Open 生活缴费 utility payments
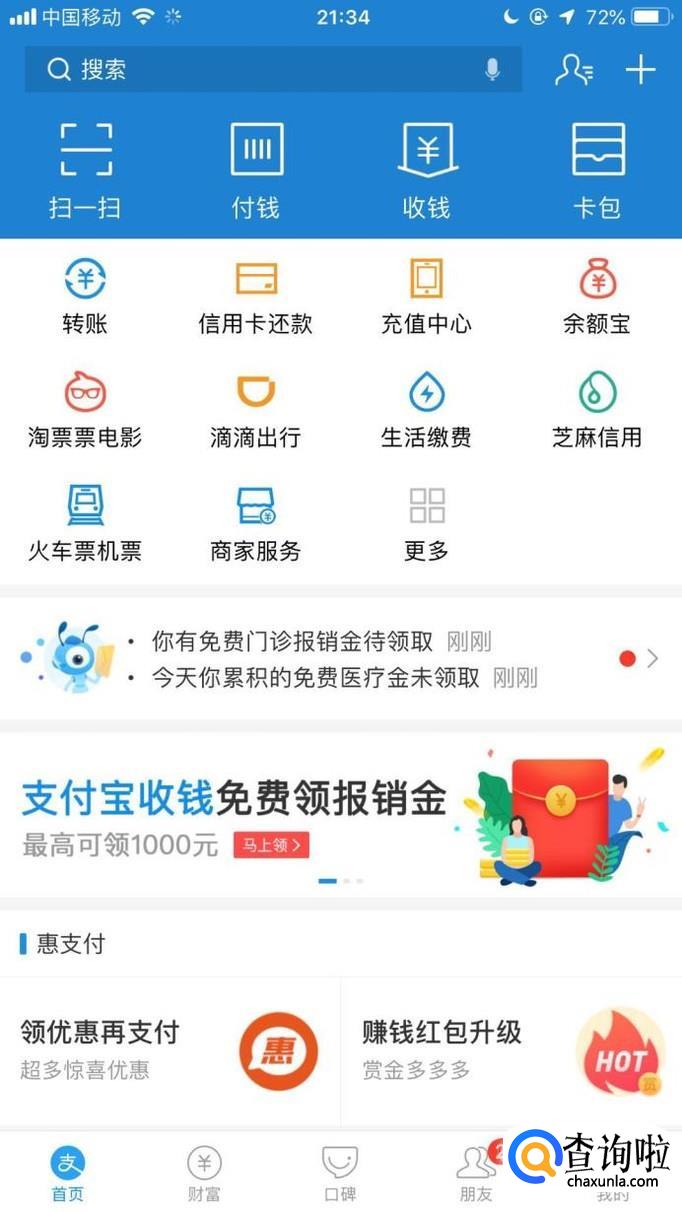 pyautogui.click(x=427, y=410)
